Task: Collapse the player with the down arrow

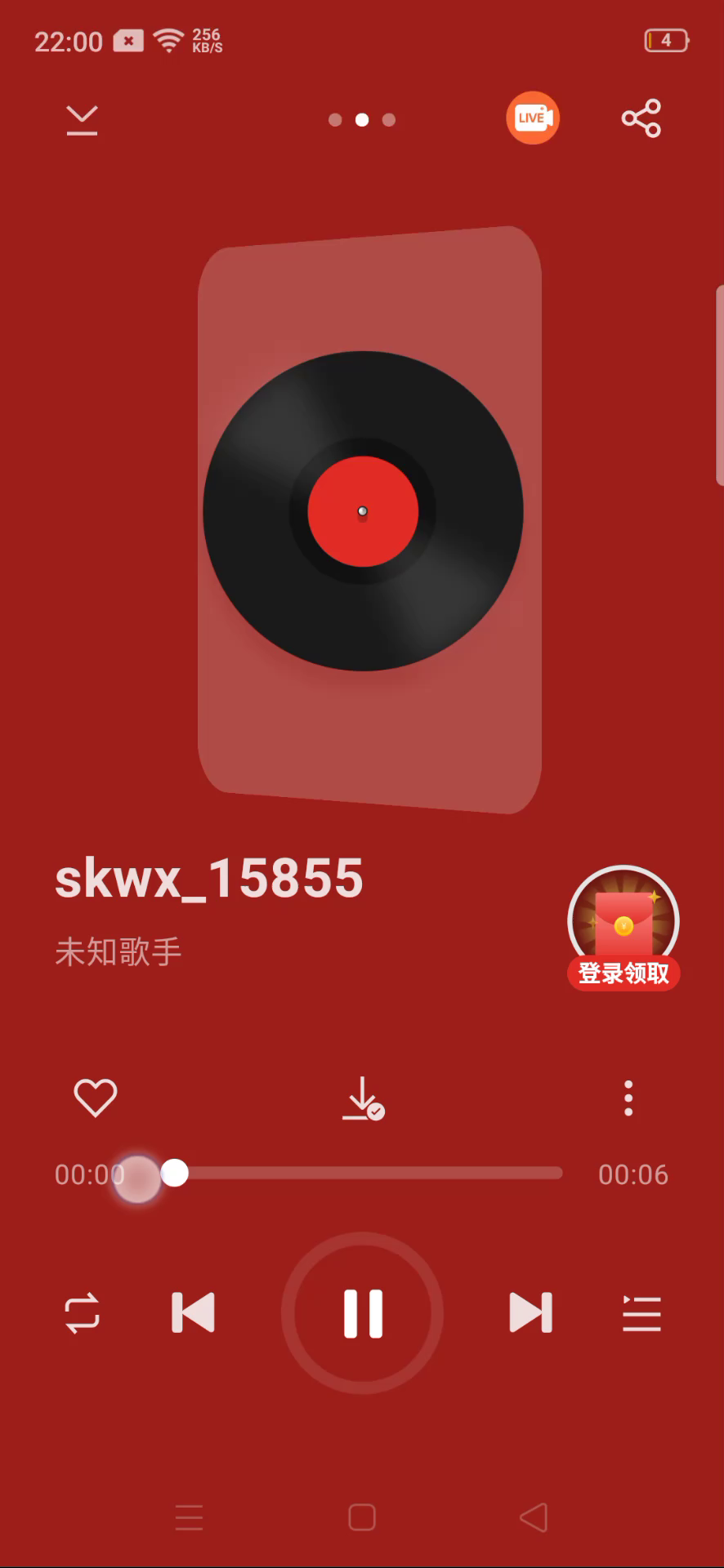Action: tap(82, 120)
